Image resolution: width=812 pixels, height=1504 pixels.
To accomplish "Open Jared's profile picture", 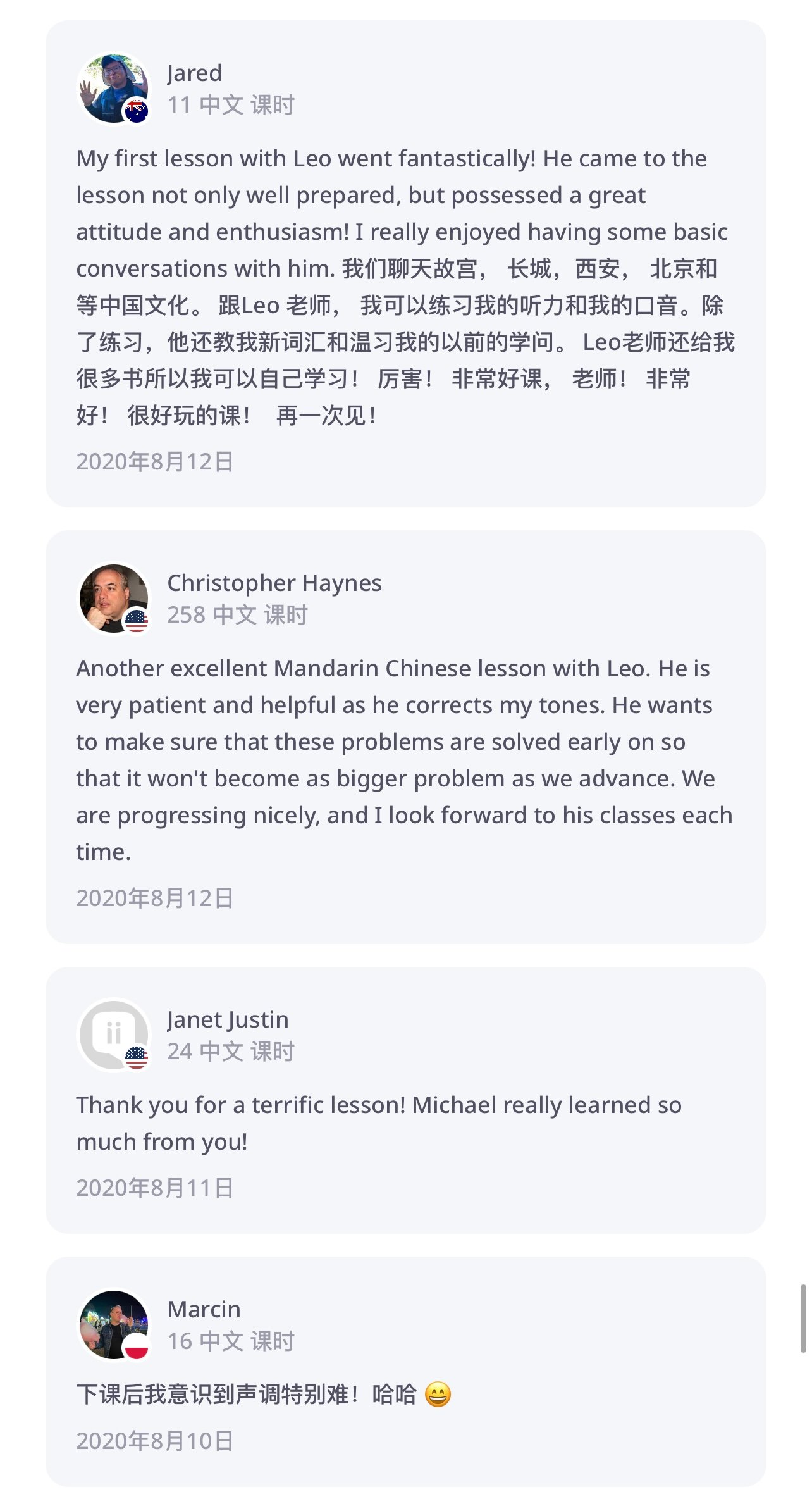I will click(x=113, y=89).
